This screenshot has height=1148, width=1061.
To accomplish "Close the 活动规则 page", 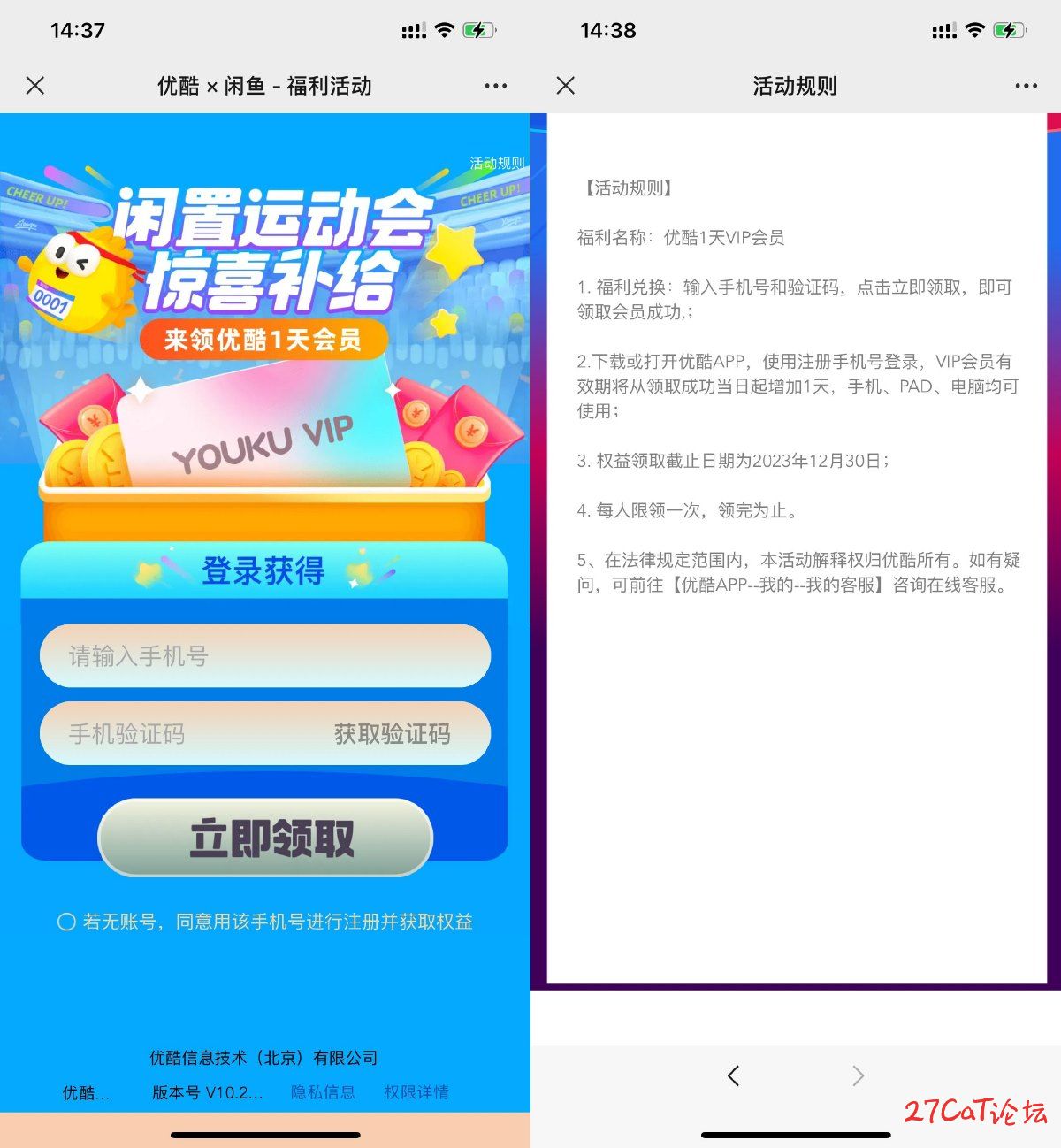I will [x=566, y=86].
